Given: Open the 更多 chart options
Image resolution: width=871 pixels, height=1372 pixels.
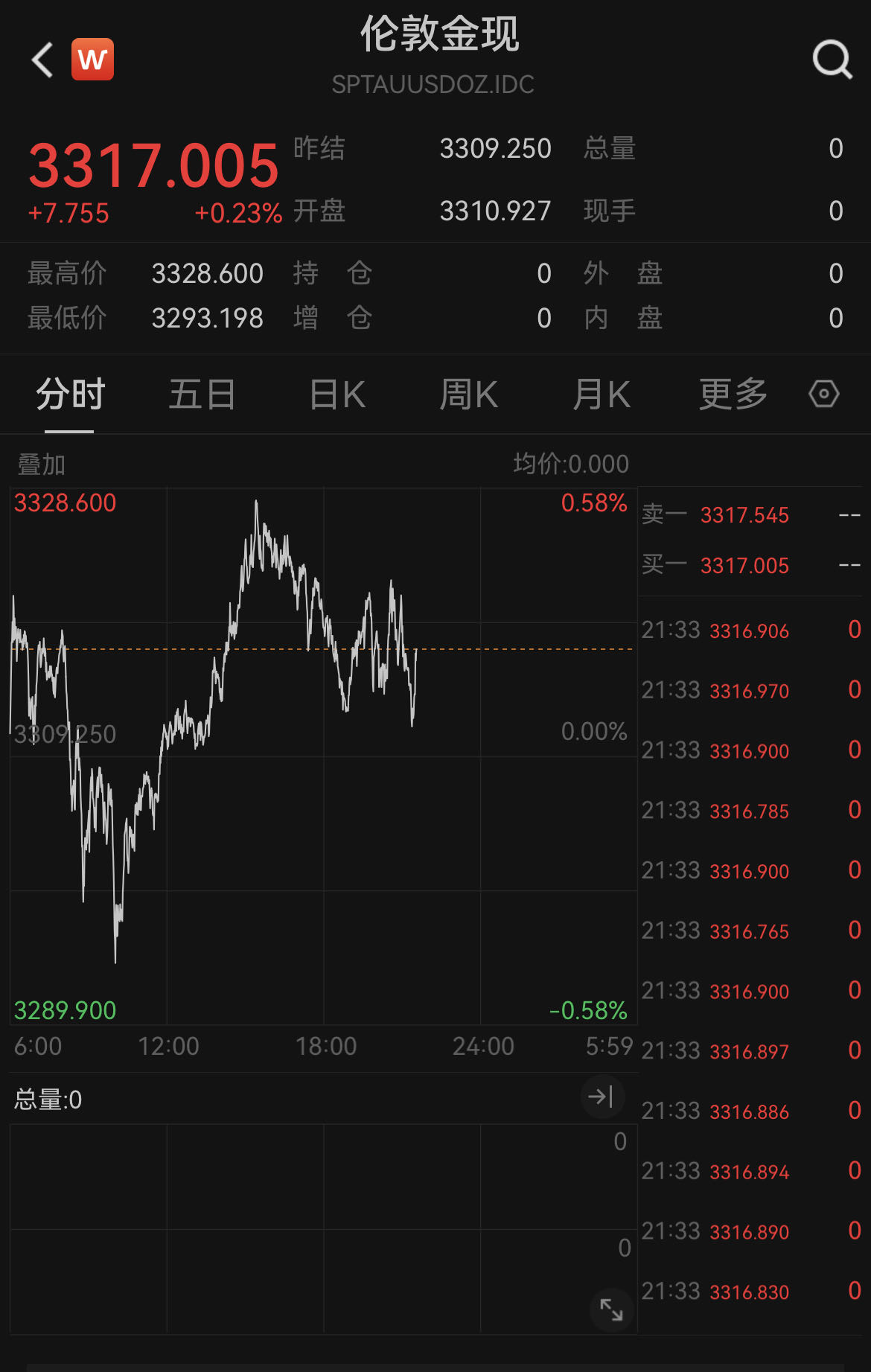Looking at the screenshot, I should [733, 394].
